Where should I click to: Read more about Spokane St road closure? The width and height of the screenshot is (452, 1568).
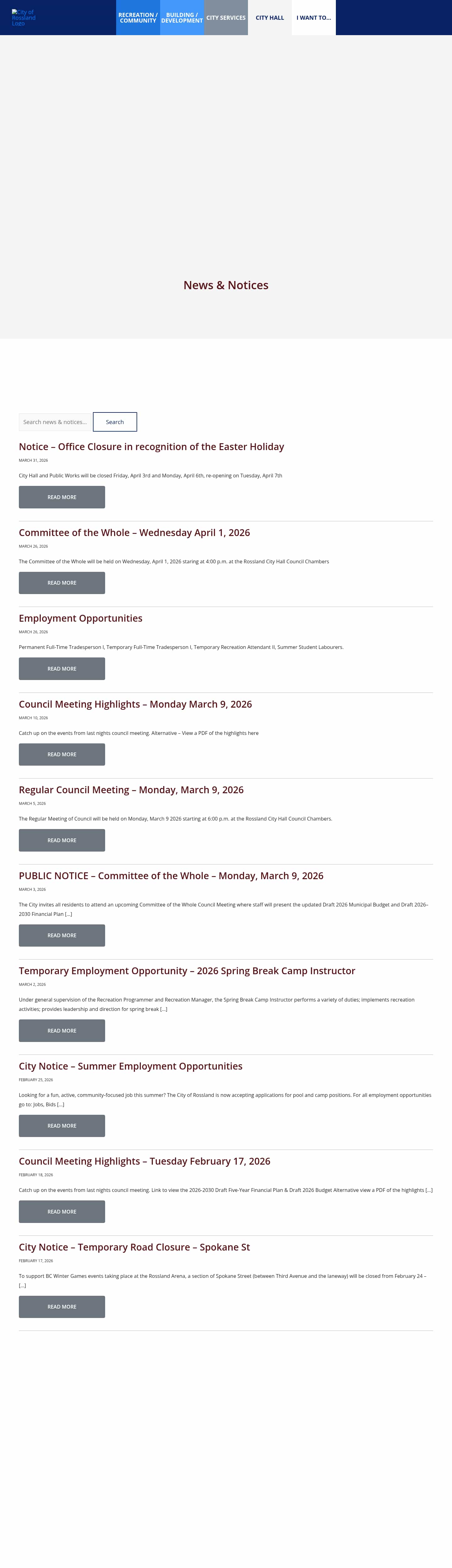pyautogui.click(x=62, y=1307)
